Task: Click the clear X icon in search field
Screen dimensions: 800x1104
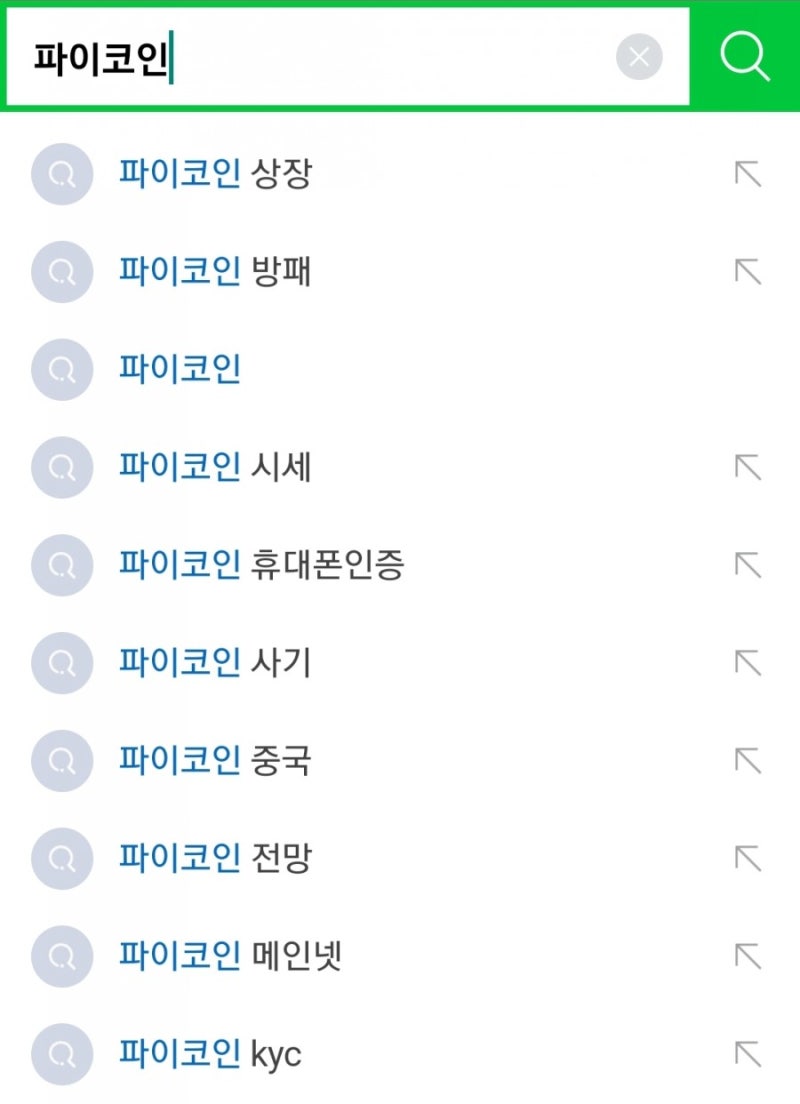Action: 639,56
